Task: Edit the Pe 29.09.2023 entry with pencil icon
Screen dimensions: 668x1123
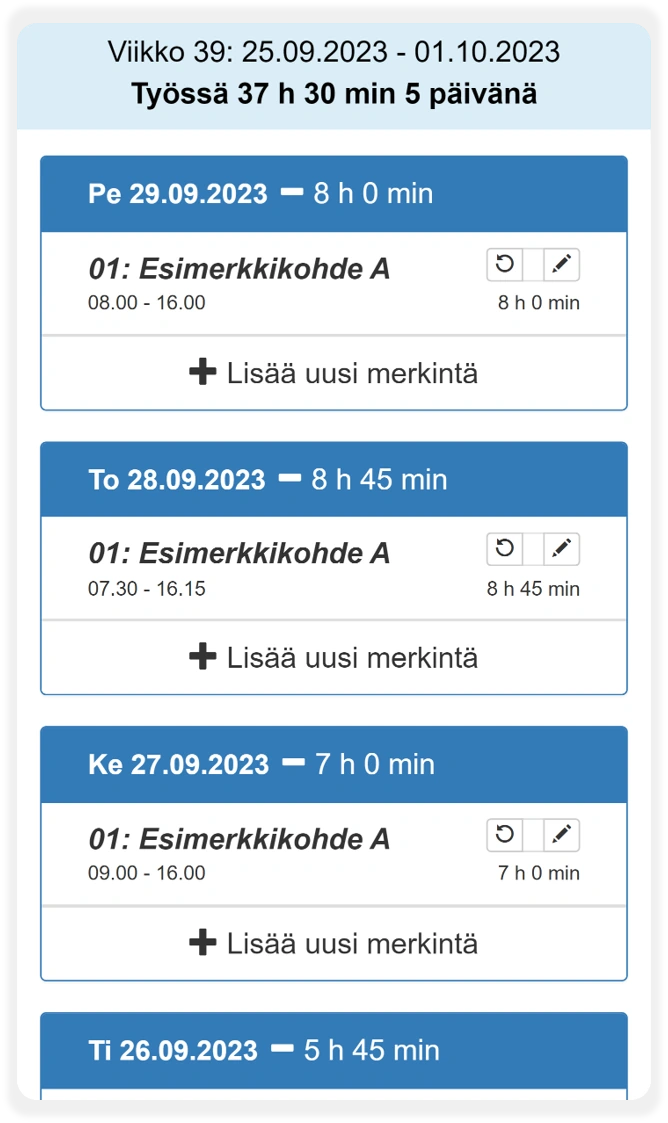Action: coord(562,265)
